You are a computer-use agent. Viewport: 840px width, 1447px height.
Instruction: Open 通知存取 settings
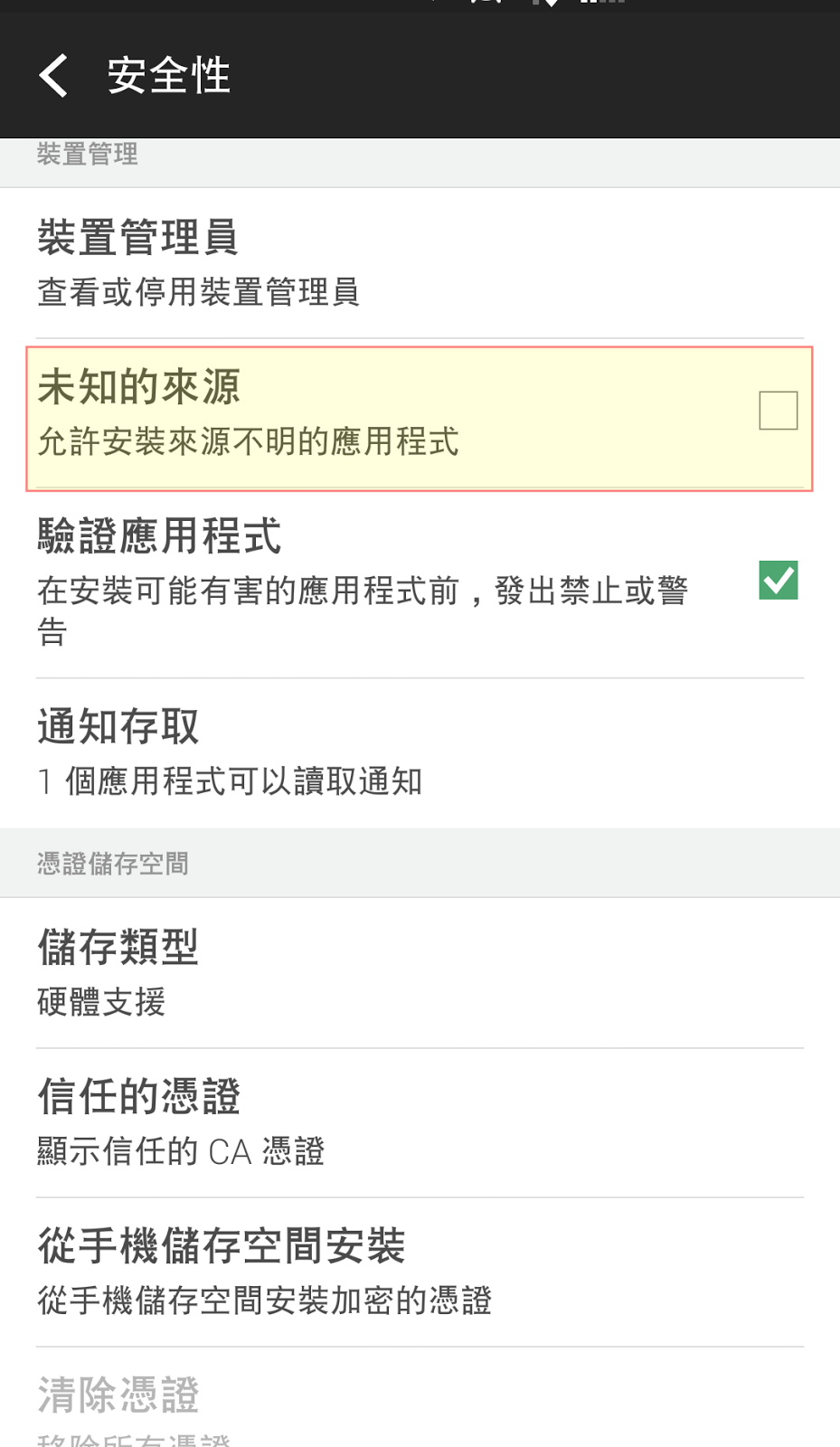(x=420, y=752)
